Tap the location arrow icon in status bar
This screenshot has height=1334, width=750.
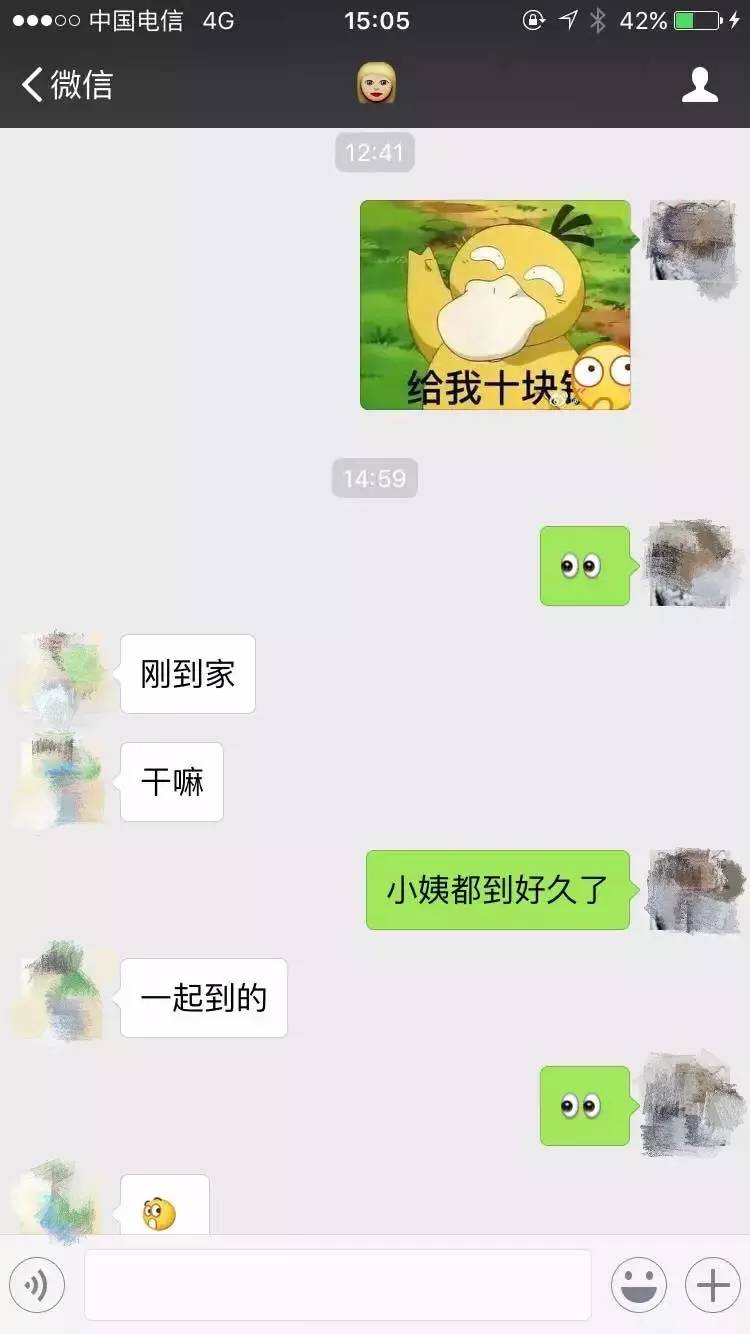pos(571,20)
